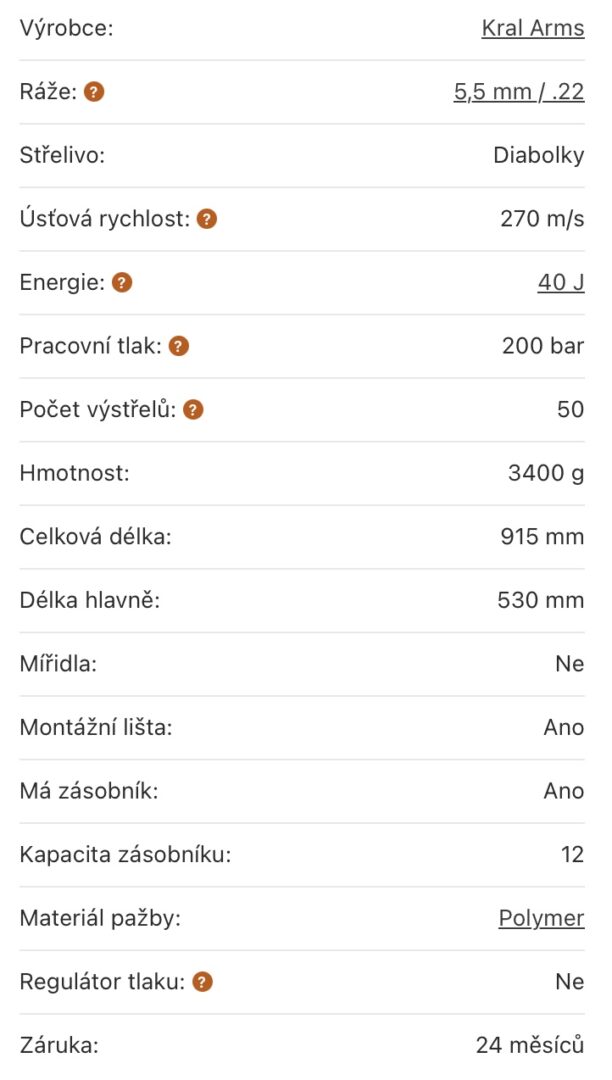612x1080 pixels.
Task: Show help for Počet výstřelů
Action: pos(193,410)
